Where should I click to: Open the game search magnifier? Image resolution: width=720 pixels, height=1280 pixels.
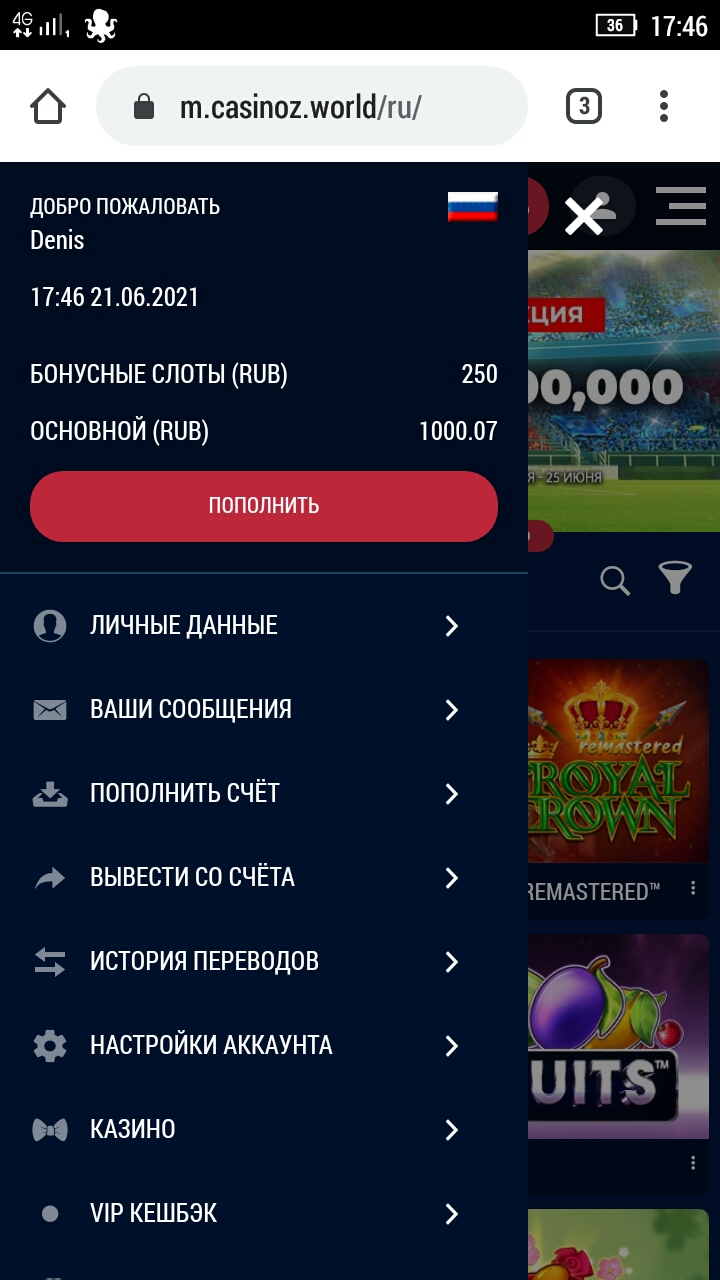click(614, 579)
